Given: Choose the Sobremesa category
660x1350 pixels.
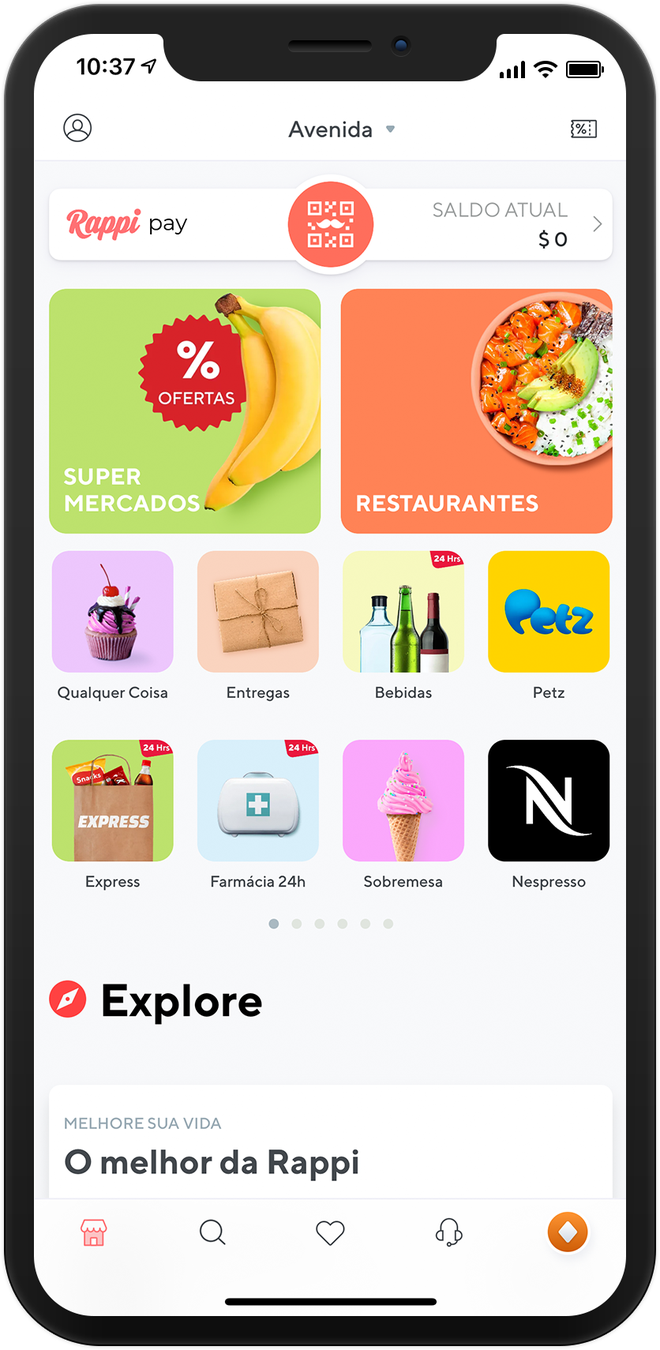Looking at the screenshot, I should point(403,801).
